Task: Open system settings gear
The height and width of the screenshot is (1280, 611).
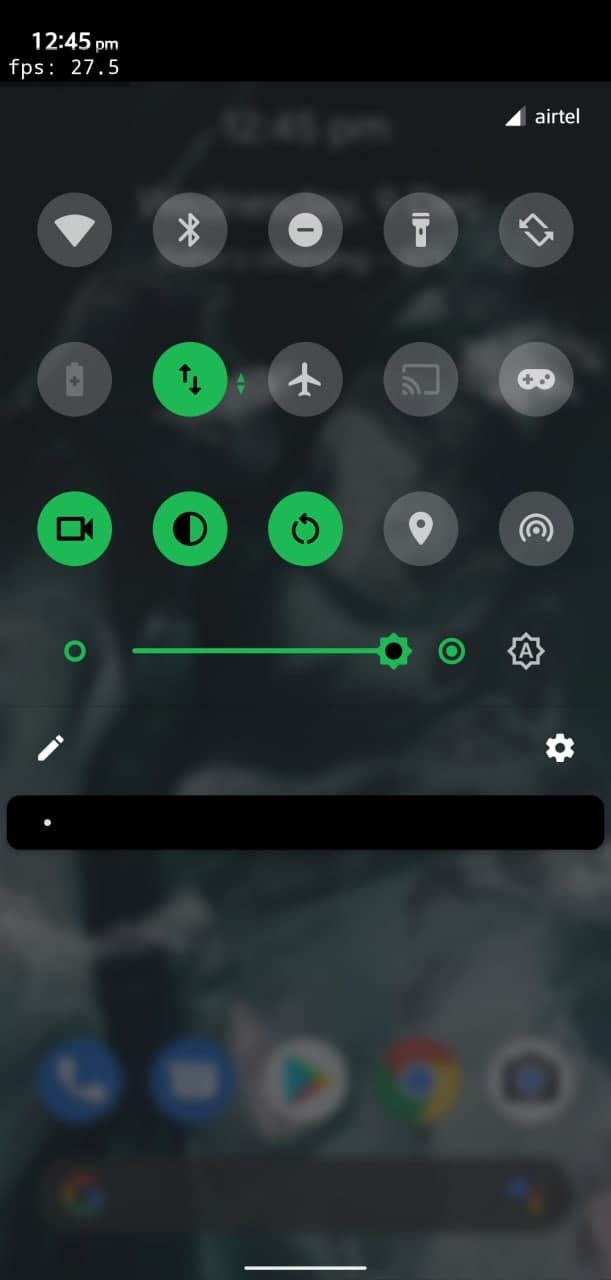Action: coord(559,747)
